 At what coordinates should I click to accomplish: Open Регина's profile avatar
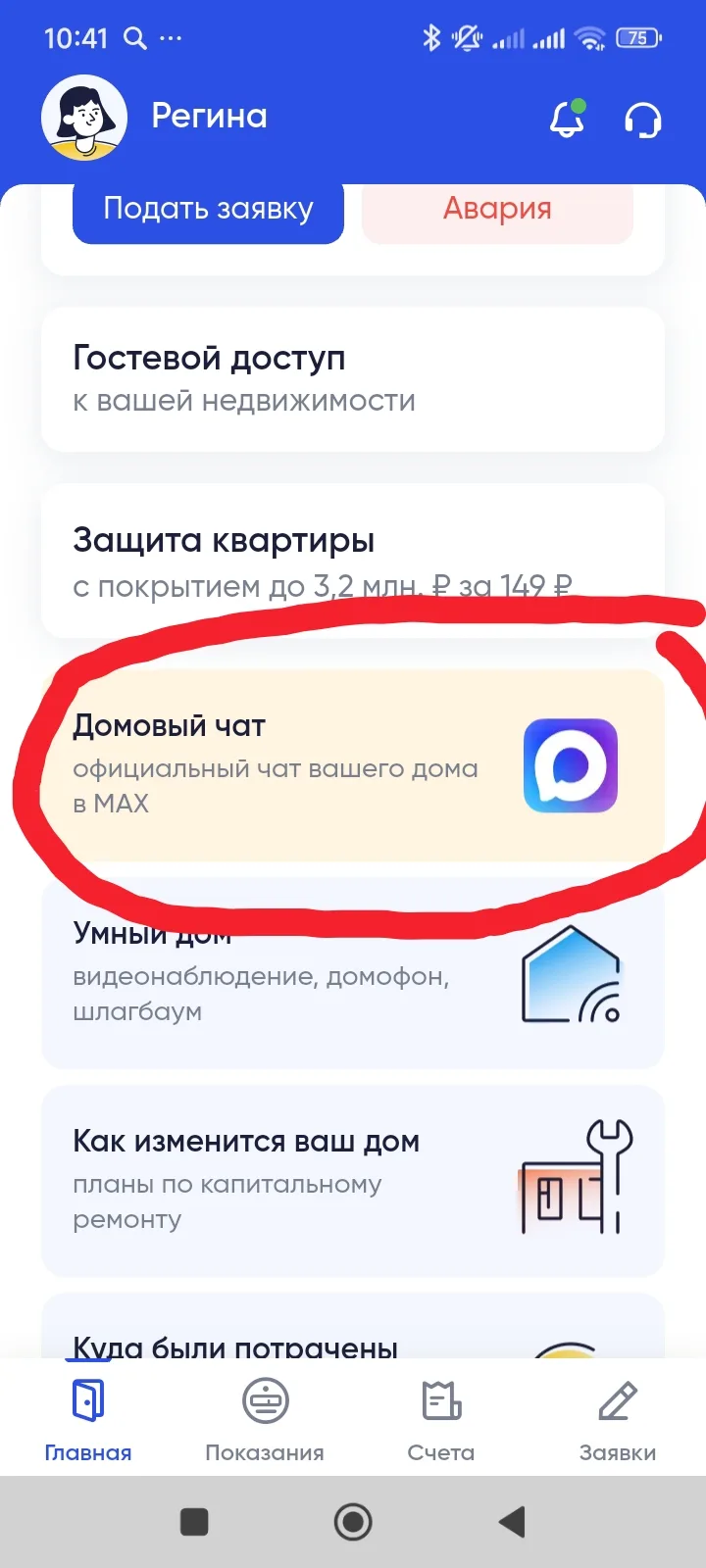point(84,118)
